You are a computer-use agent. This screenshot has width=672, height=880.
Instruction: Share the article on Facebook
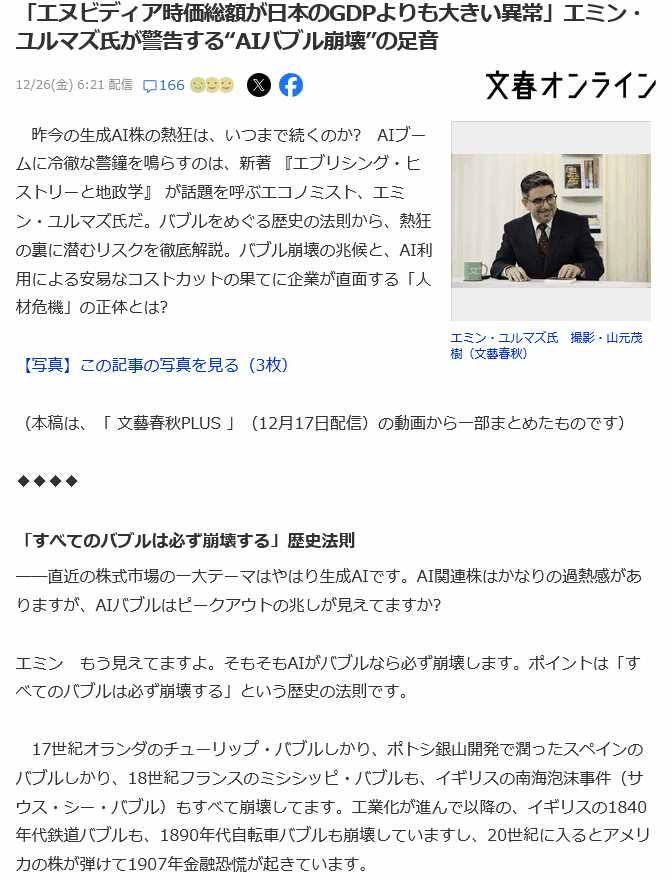pos(291,85)
